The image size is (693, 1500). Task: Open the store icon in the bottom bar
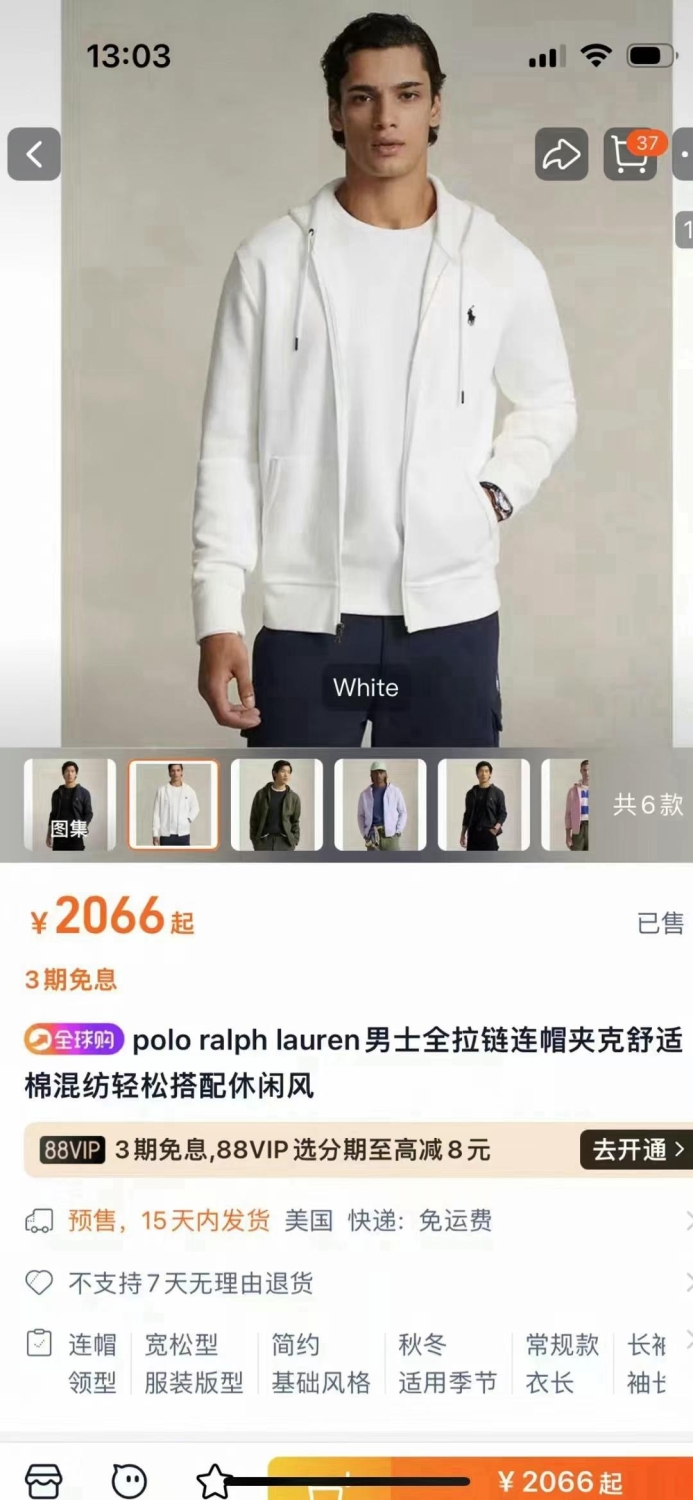[x=43, y=1480]
